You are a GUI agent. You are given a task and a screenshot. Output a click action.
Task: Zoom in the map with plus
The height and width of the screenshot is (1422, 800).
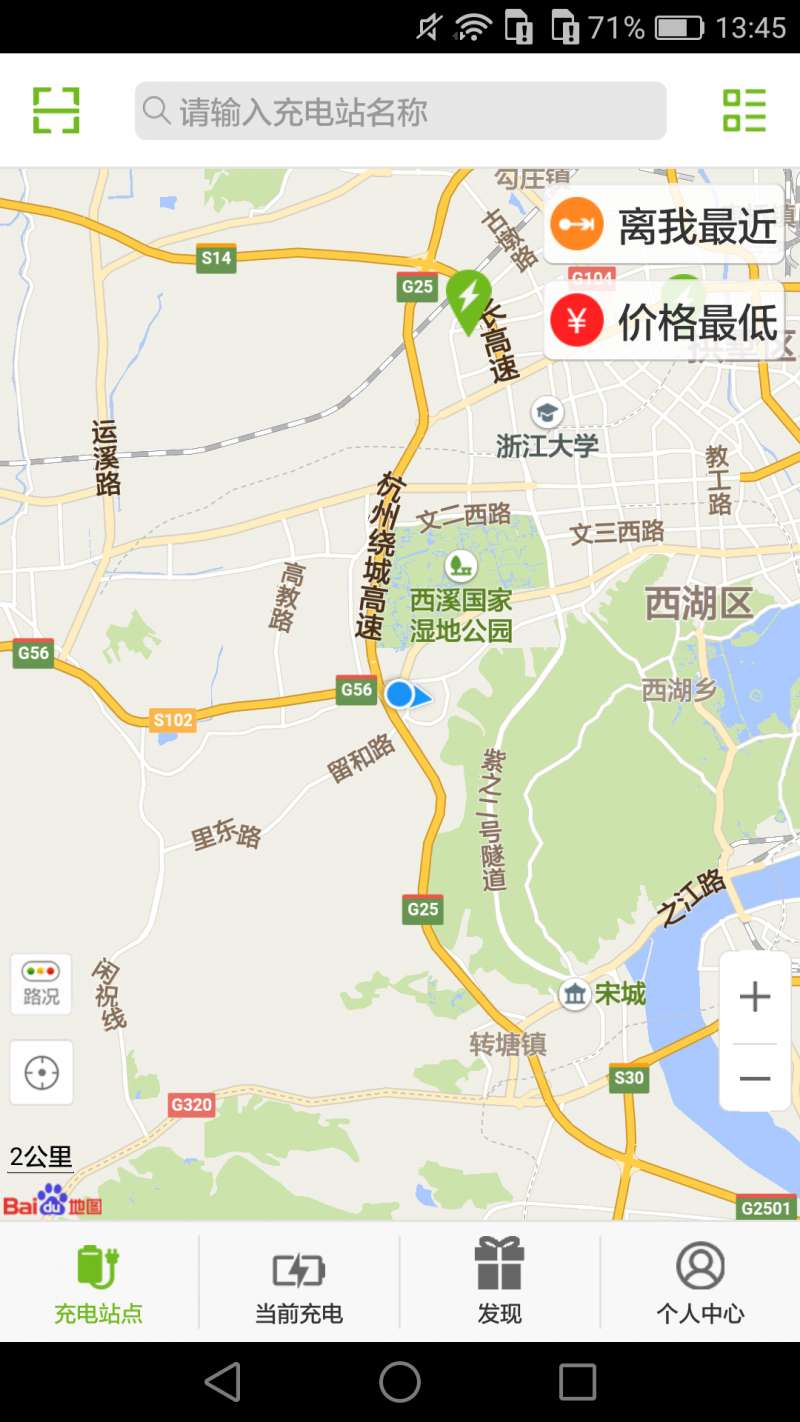[755, 997]
